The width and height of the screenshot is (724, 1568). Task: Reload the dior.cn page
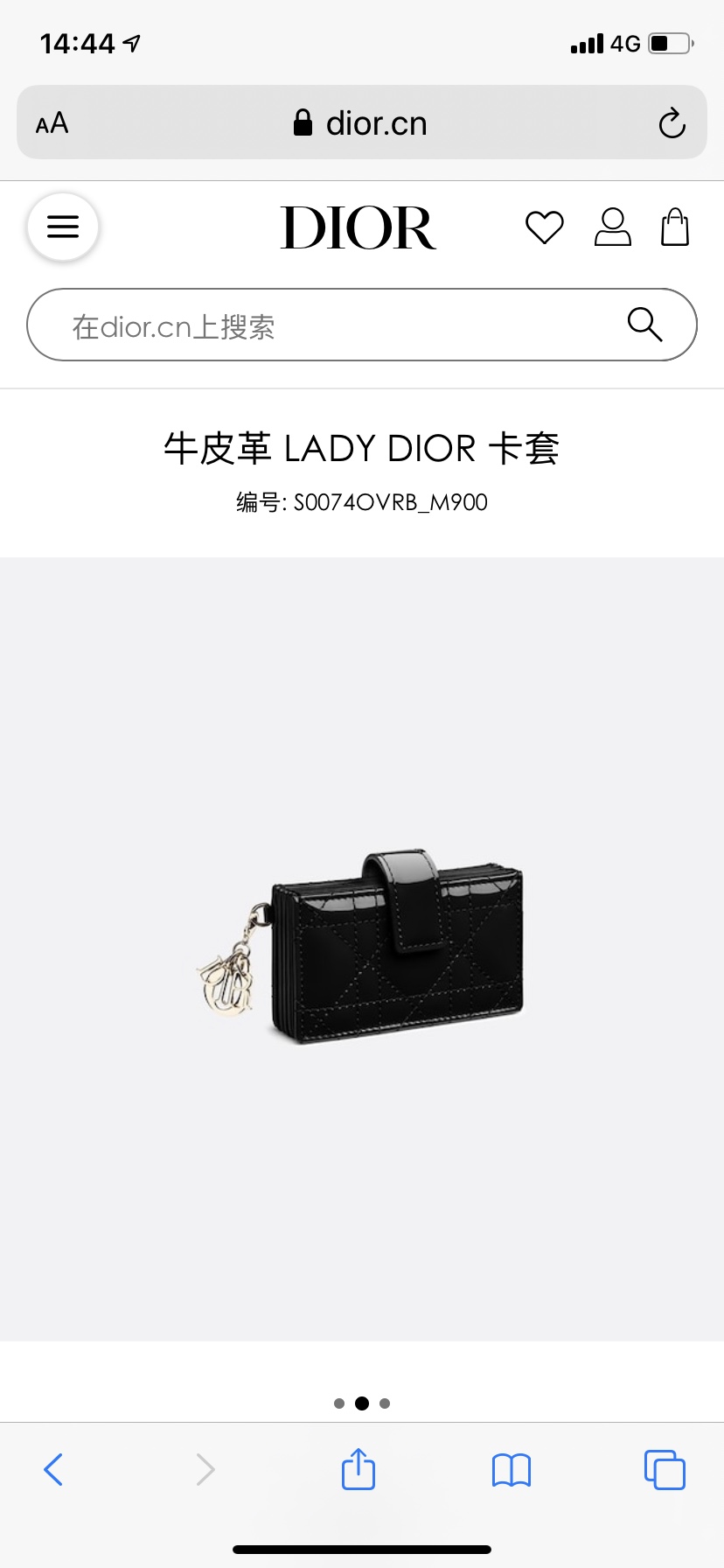click(672, 123)
